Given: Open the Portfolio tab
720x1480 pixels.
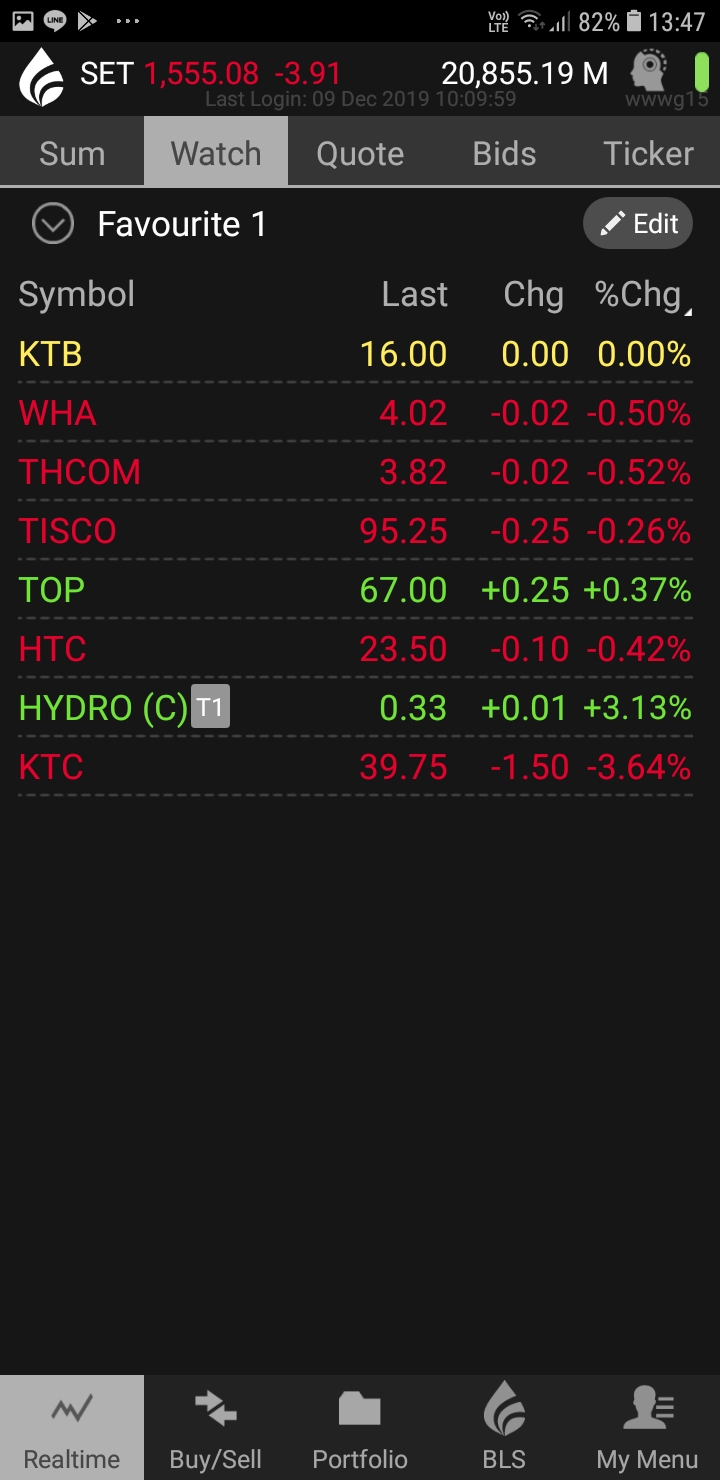Looking at the screenshot, I should [360, 1427].
